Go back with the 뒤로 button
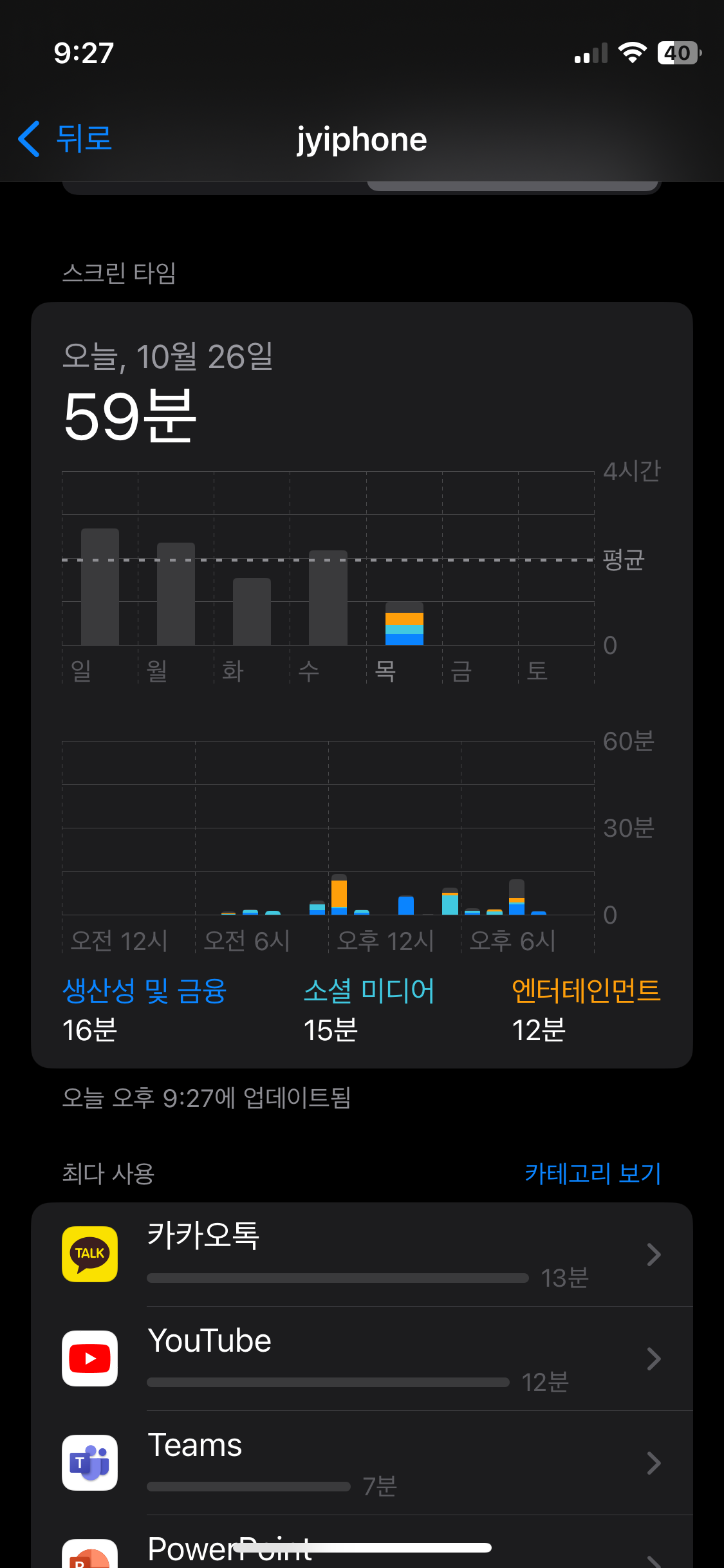Screen dimensions: 724x1568 pyautogui.click(x=64, y=138)
